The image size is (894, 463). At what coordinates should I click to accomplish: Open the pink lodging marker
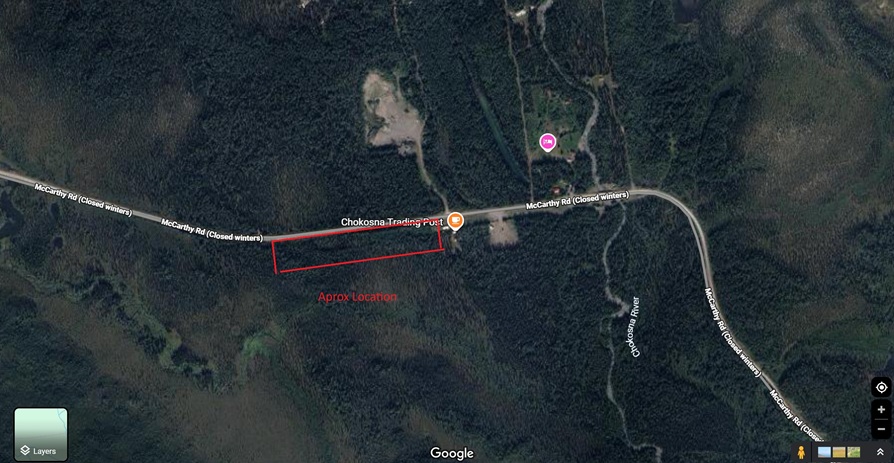pos(548,142)
